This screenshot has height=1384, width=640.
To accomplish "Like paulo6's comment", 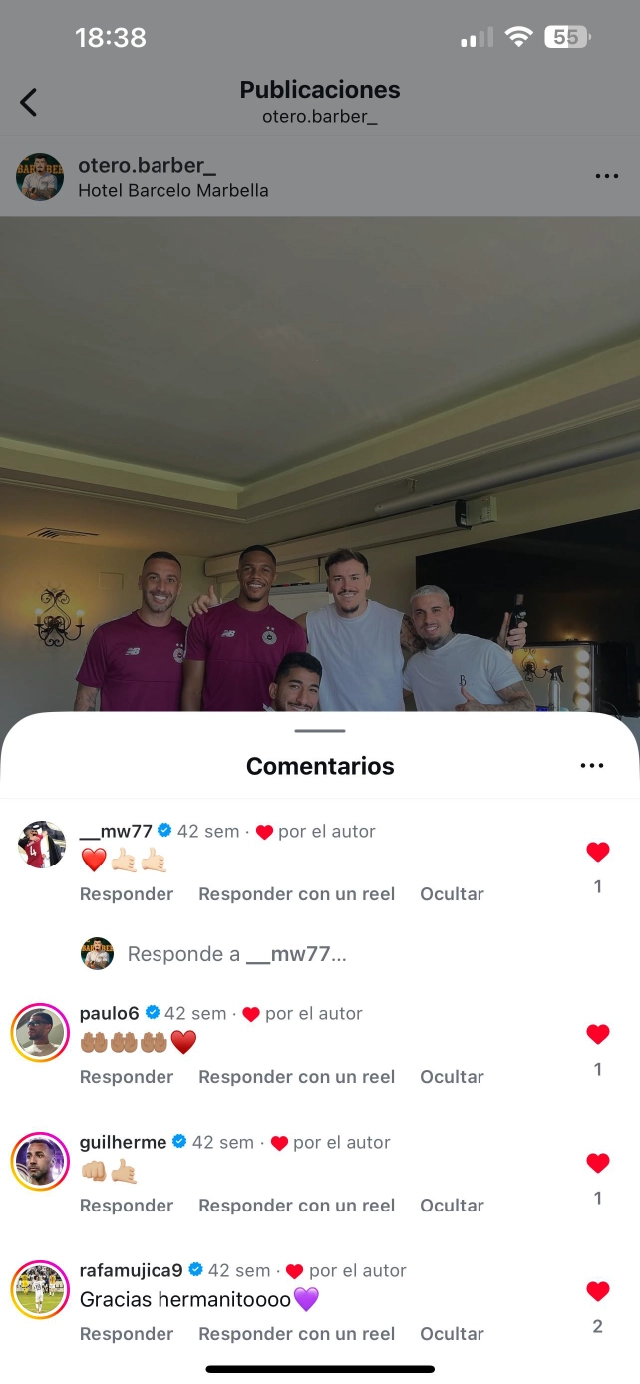I will pos(598,1034).
